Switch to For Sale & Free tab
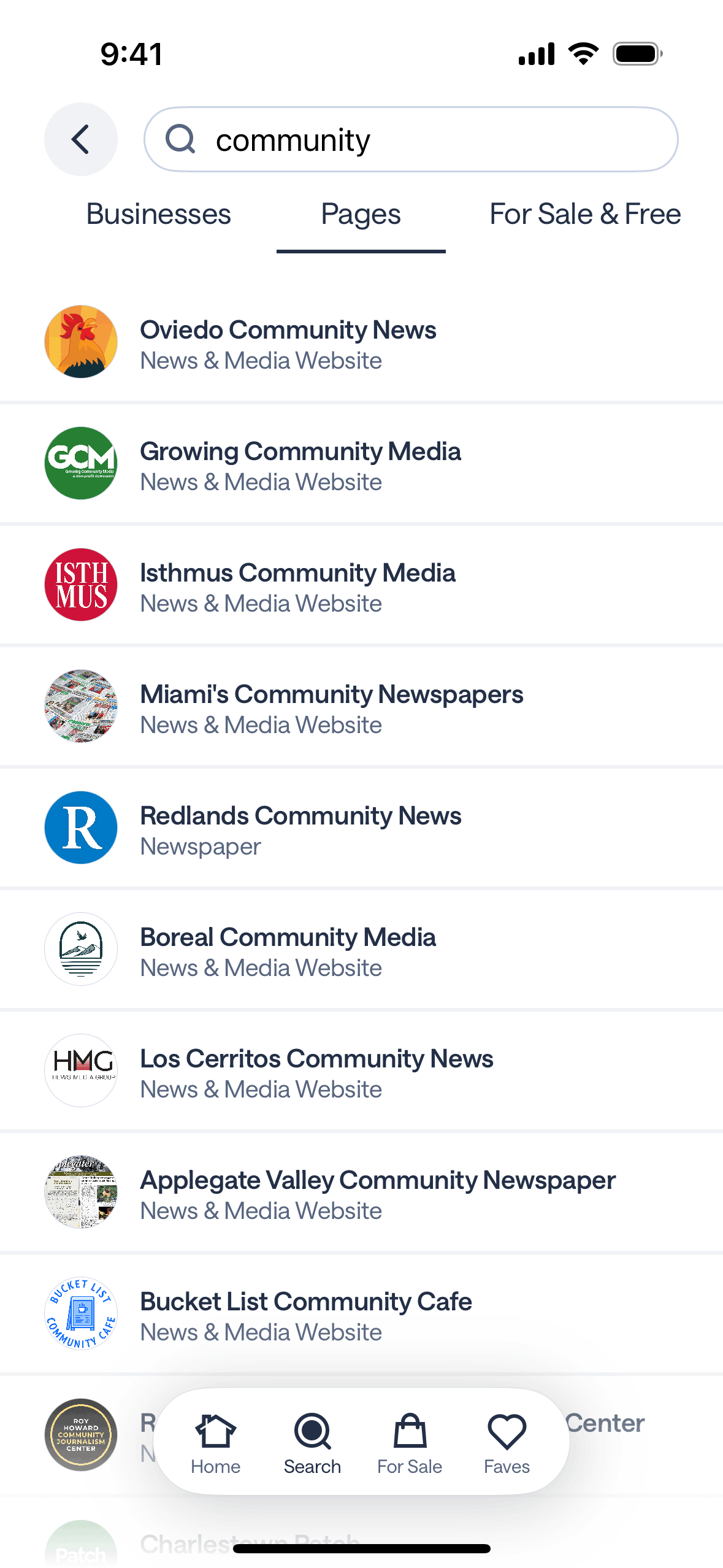The height and width of the screenshot is (1568, 723). coord(584,215)
